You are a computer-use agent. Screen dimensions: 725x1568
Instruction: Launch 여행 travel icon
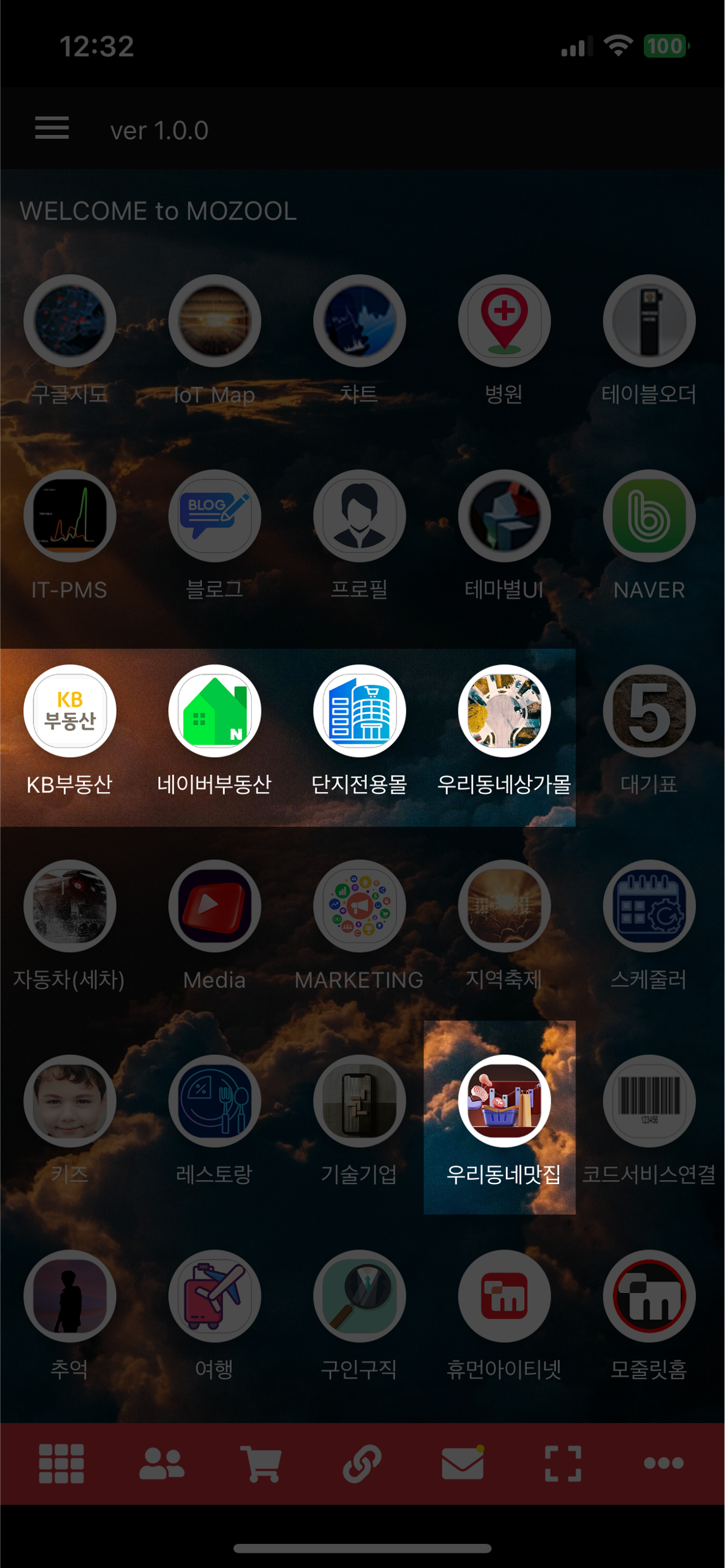[x=215, y=1296]
